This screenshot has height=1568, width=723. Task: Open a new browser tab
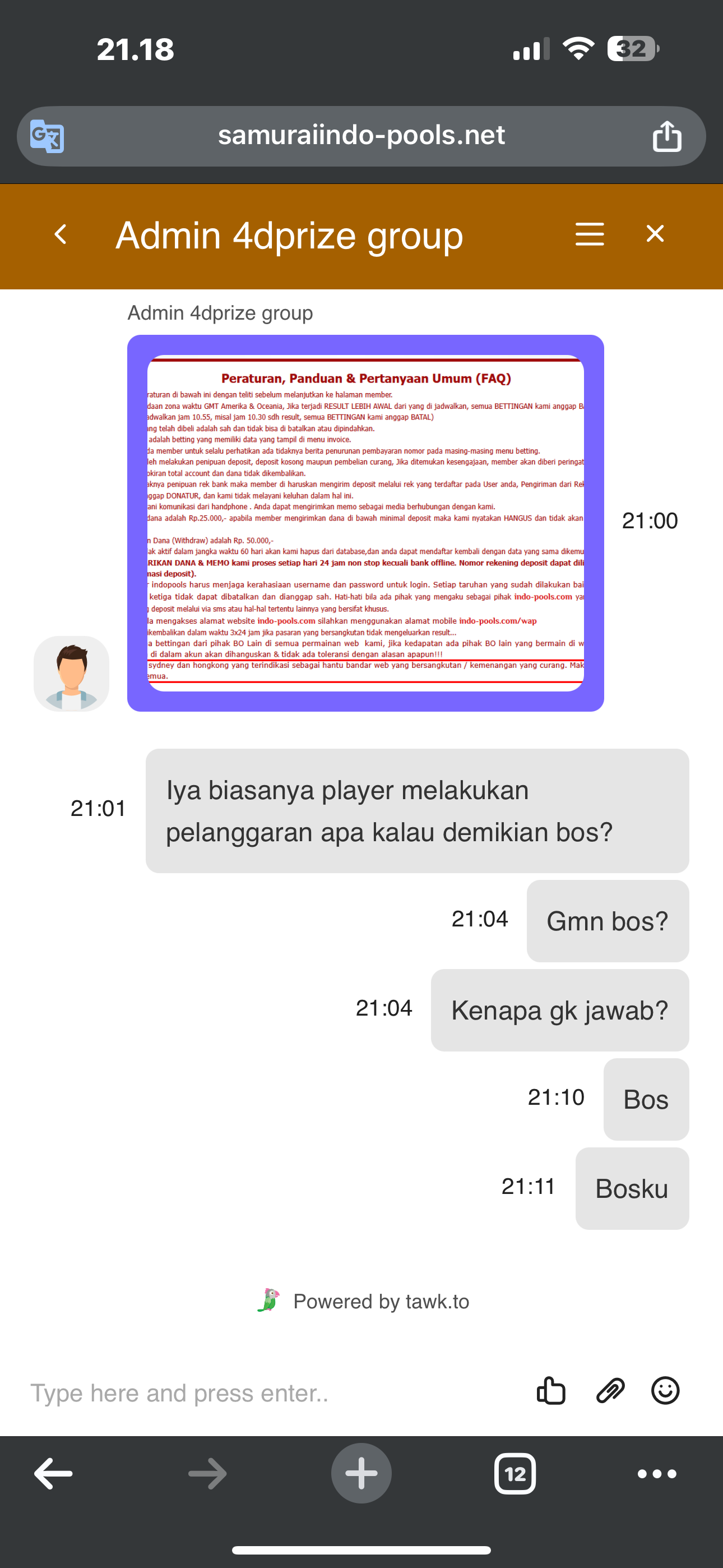pos(361,1474)
